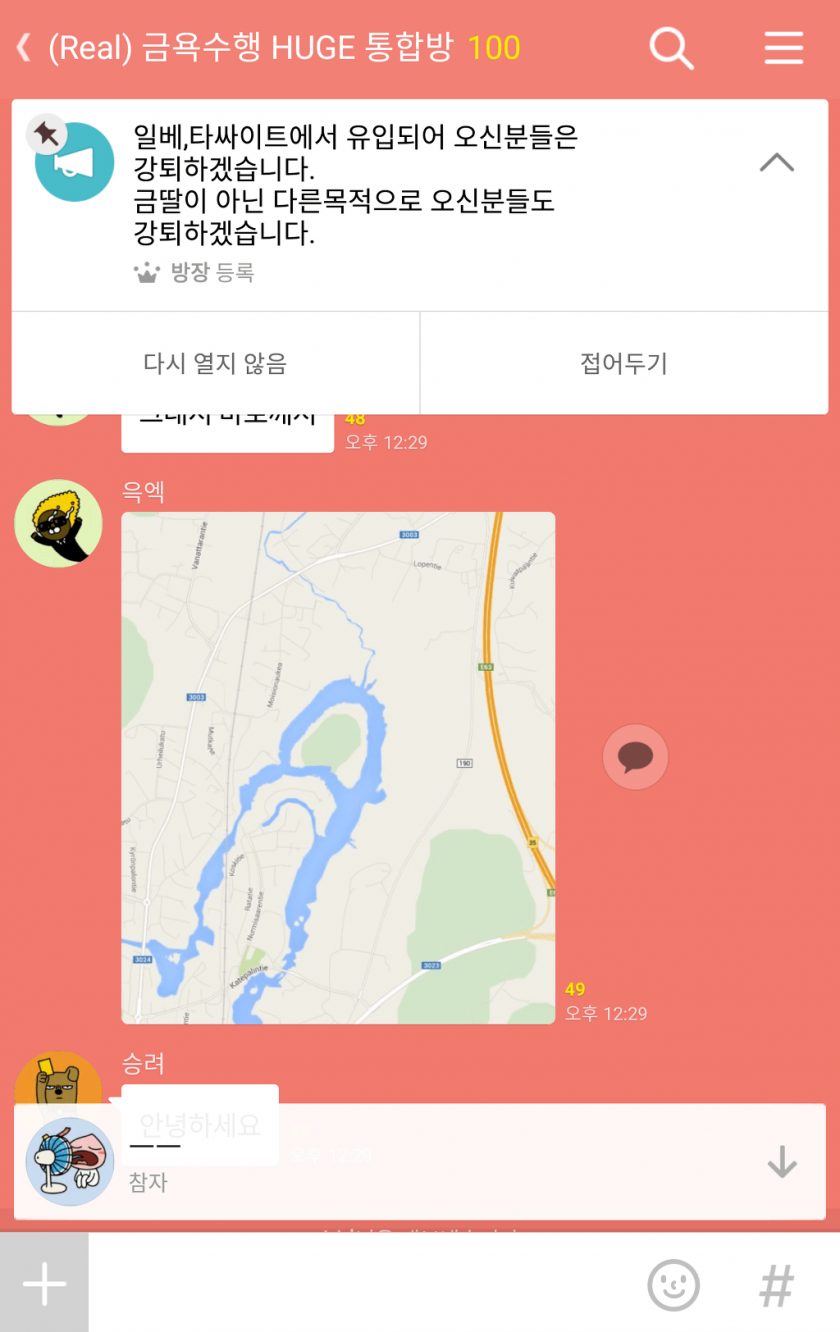Focus the message input field
840x1332 pixels.
(x=360, y=1284)
